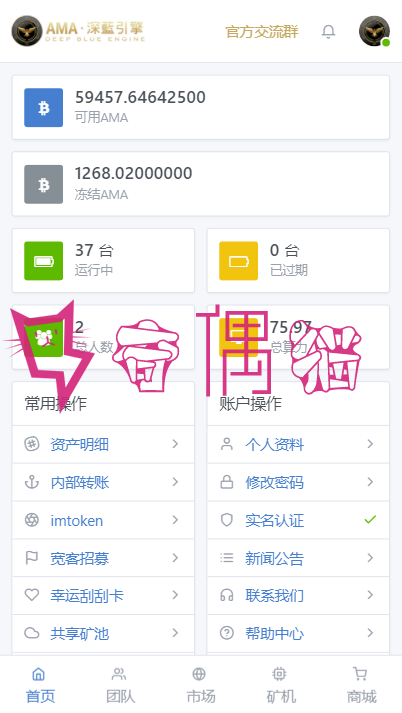Screen dimensions: 402x713
Task: Switch to the 矿机 tab
Action: 281,685
